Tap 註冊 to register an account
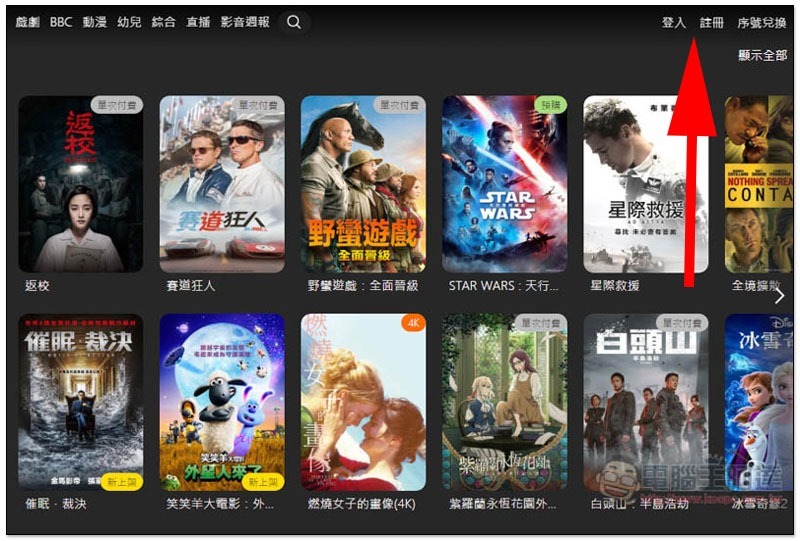 712,22
